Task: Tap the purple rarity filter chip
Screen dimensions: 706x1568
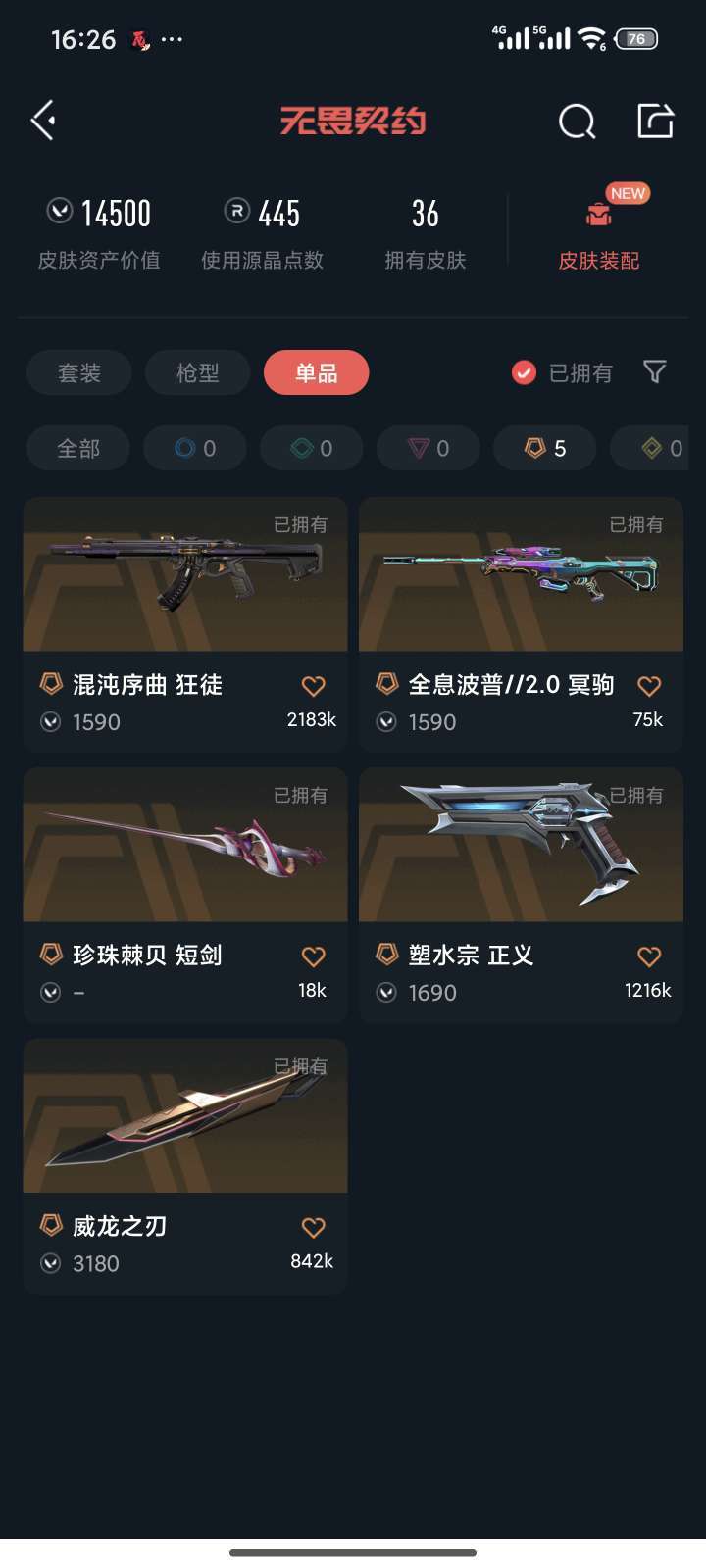Action: 428,448
